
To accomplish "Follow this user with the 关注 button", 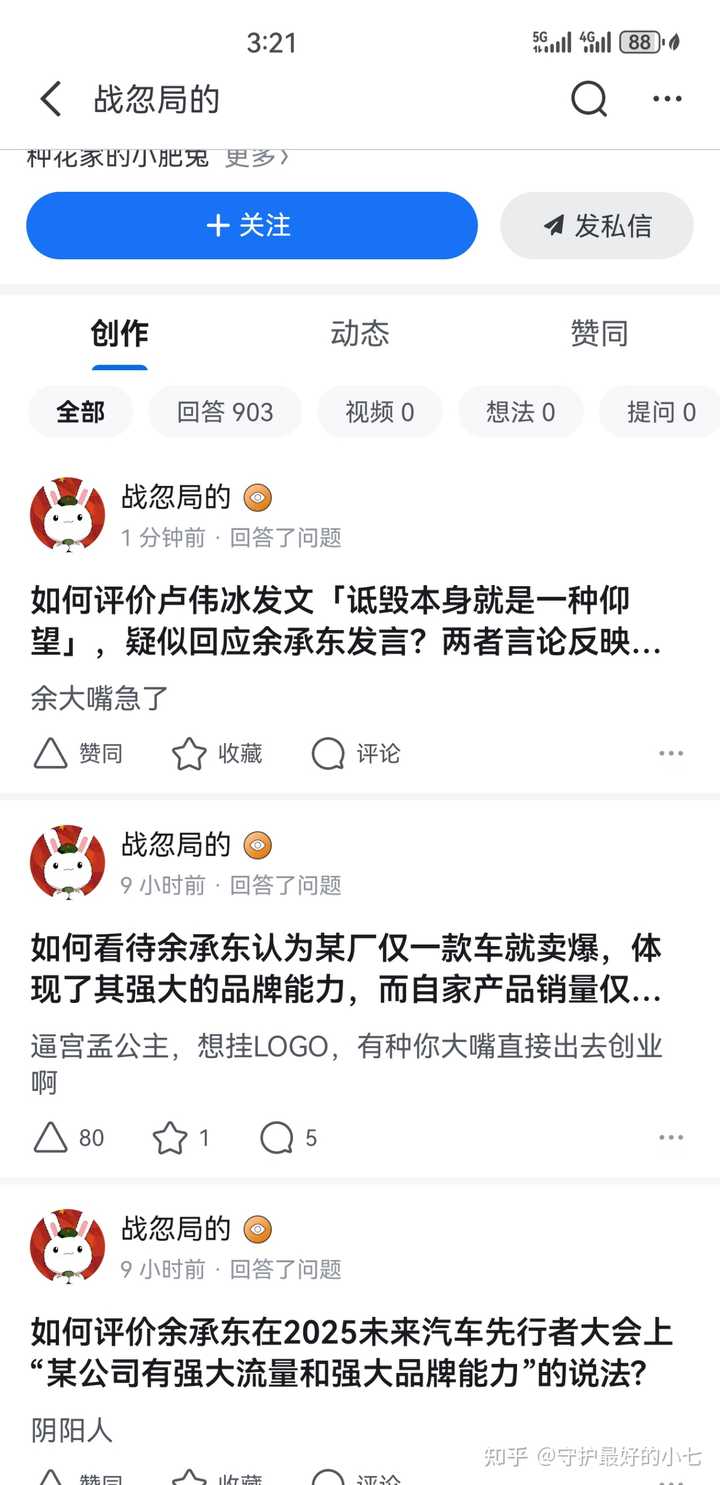I will [252, 226].
